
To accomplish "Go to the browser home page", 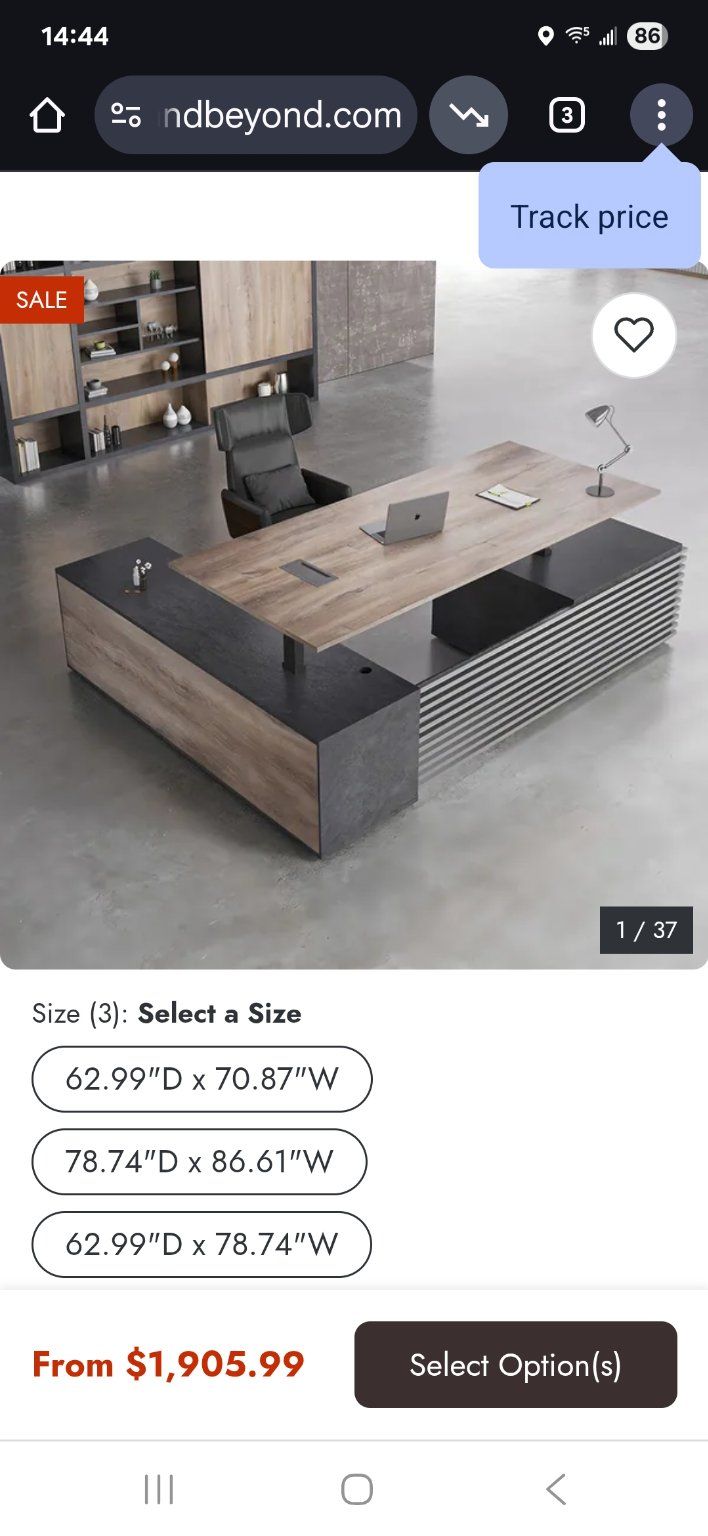I will (x=47, y=116).
